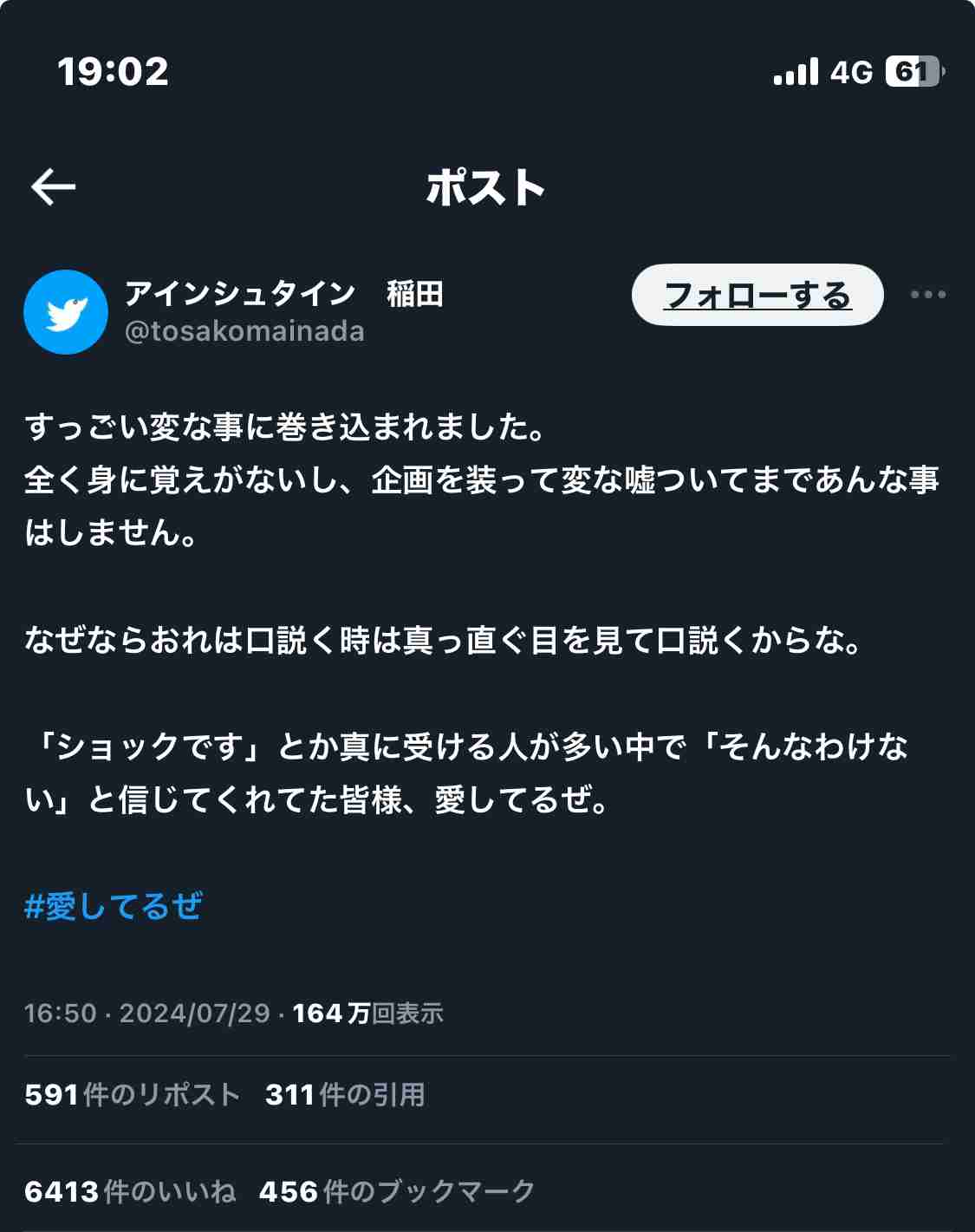975x1232 pixels.
Task: Tap the ポスト header title
Action: click(487, 186)
